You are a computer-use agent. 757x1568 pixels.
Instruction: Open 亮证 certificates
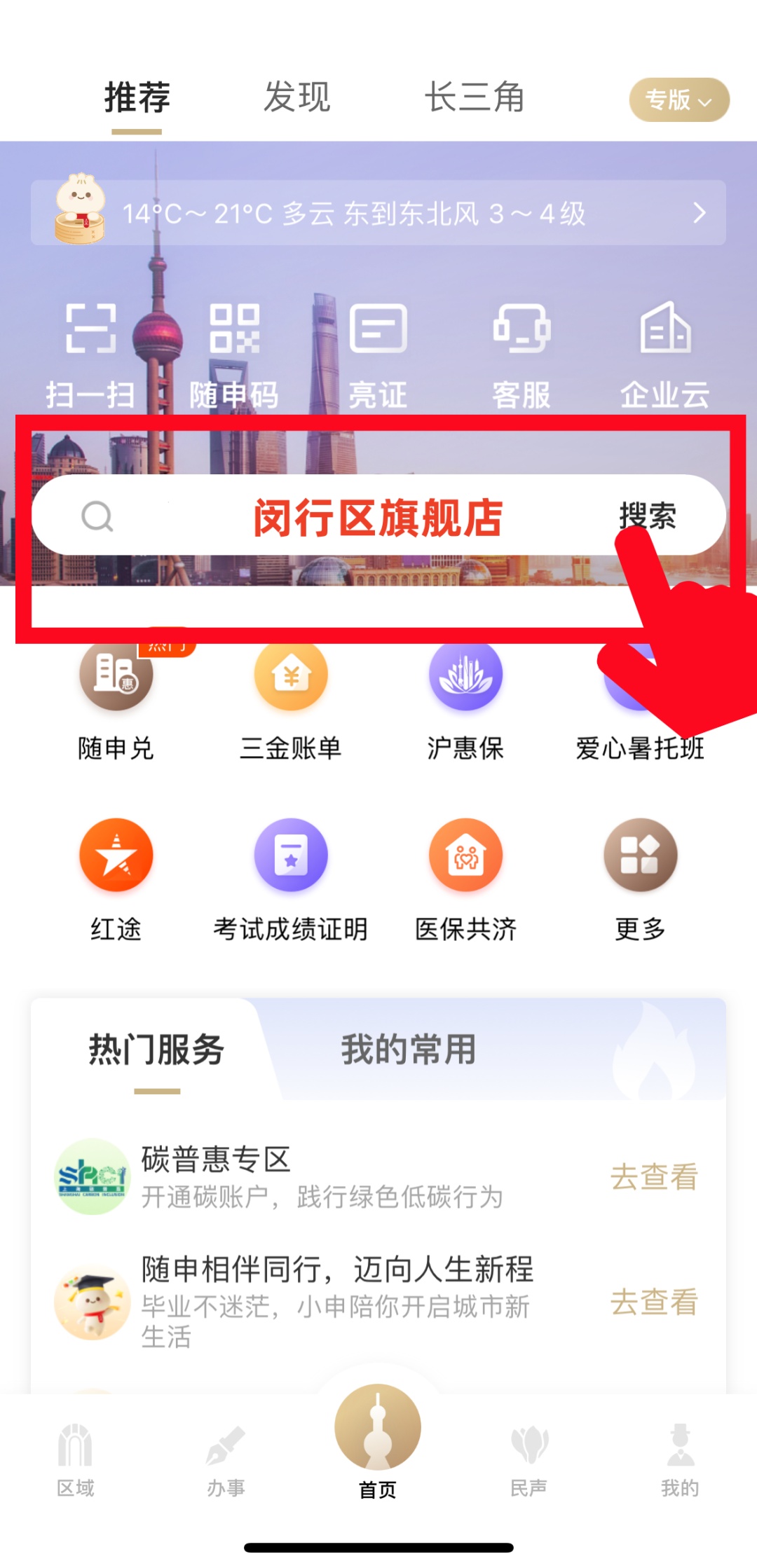click(x=378, y=354)
